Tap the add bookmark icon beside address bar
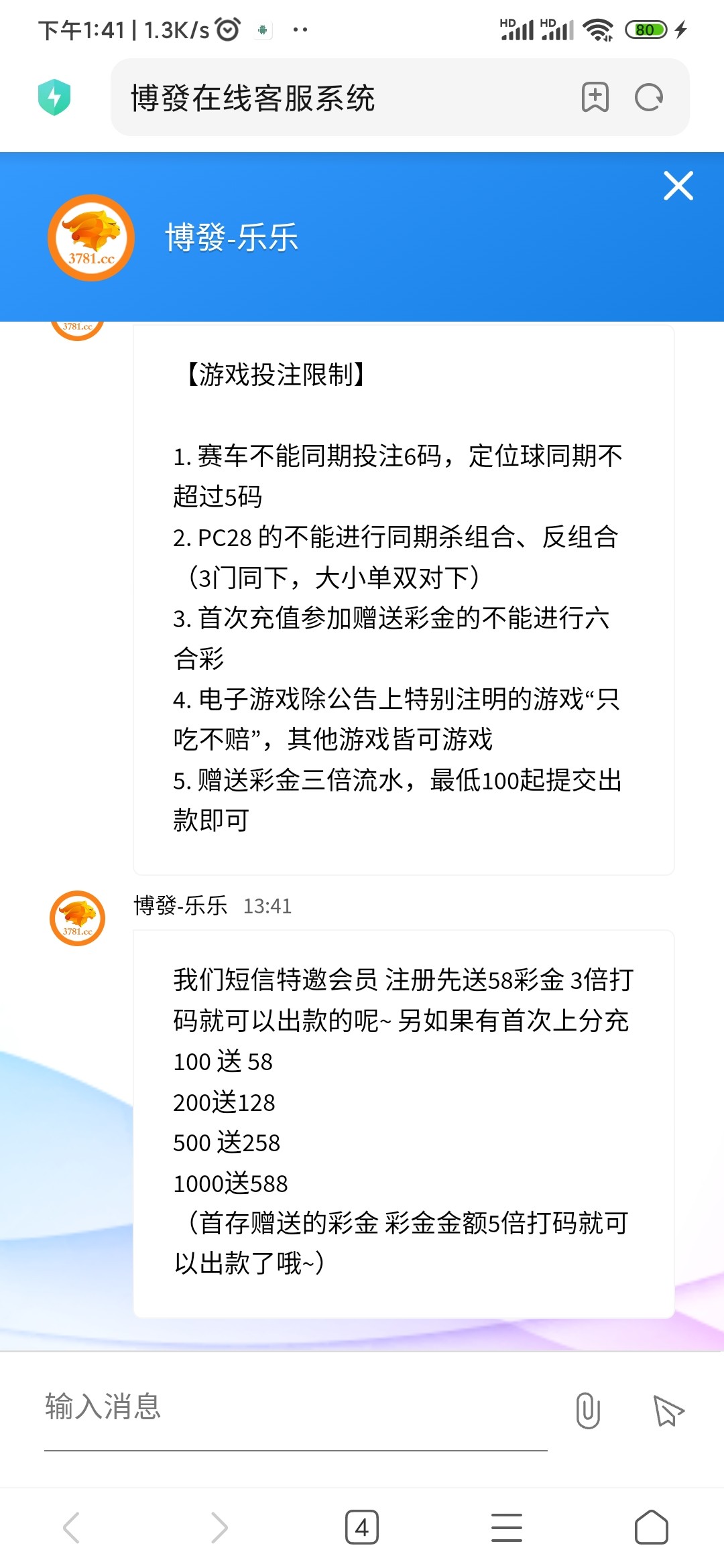 click(595, 96)
